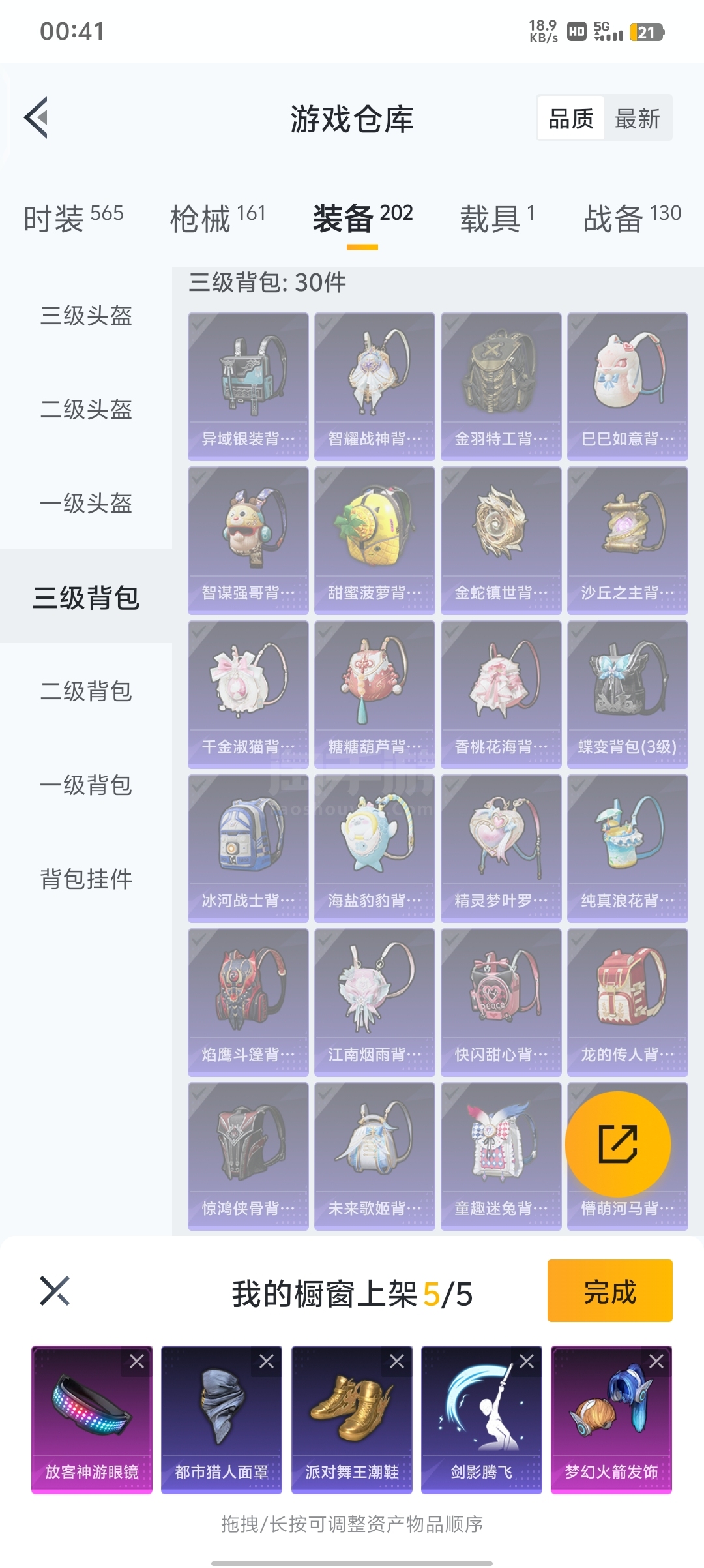Remove 放客神游眼镜 from showcase
This screenshot has height=1568, width=704.
[x=137, y=1361]
